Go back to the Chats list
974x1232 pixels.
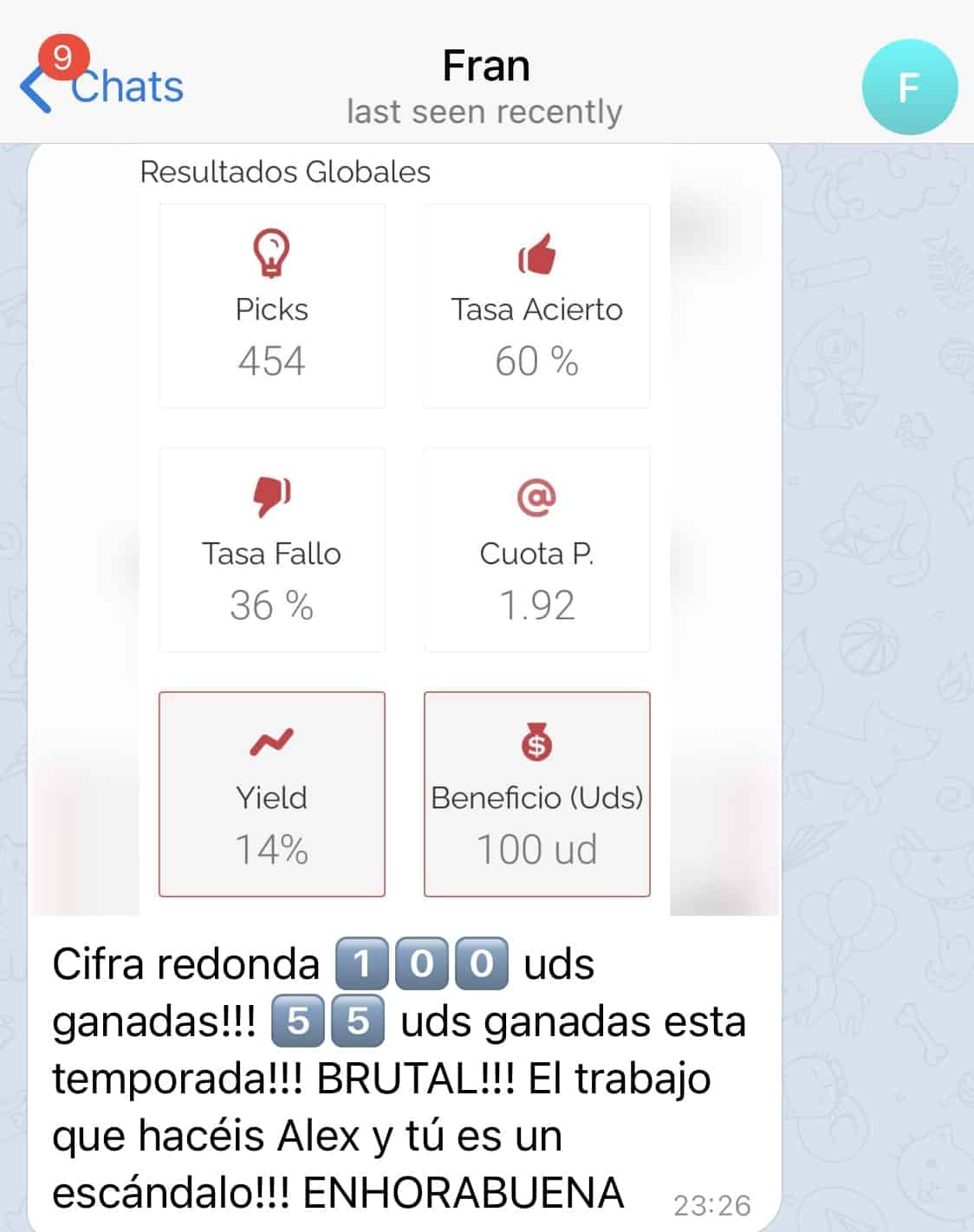pyautogui.click(x=104, y=87)
